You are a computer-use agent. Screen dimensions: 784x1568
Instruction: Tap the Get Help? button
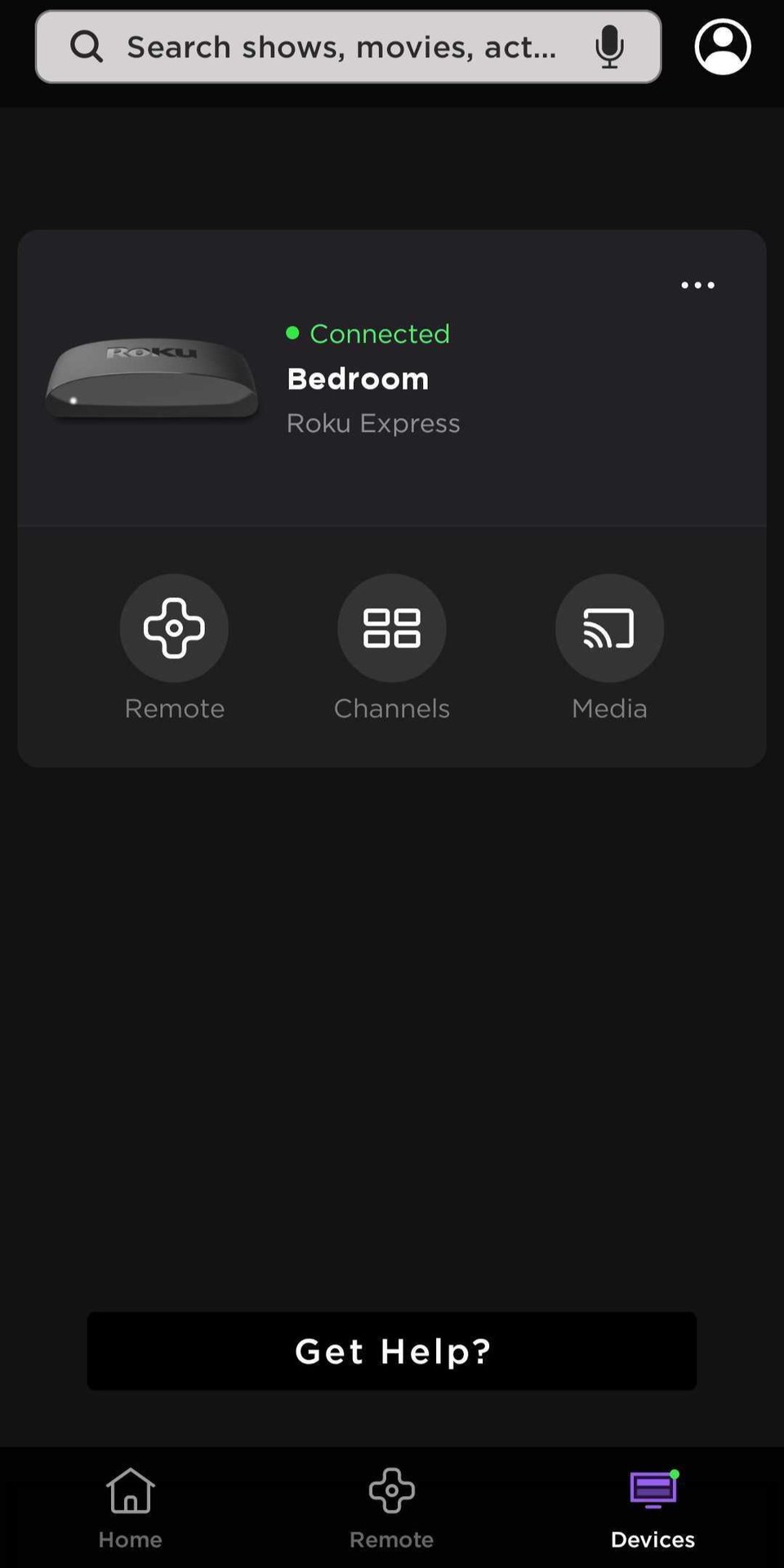pos(392,1352)
